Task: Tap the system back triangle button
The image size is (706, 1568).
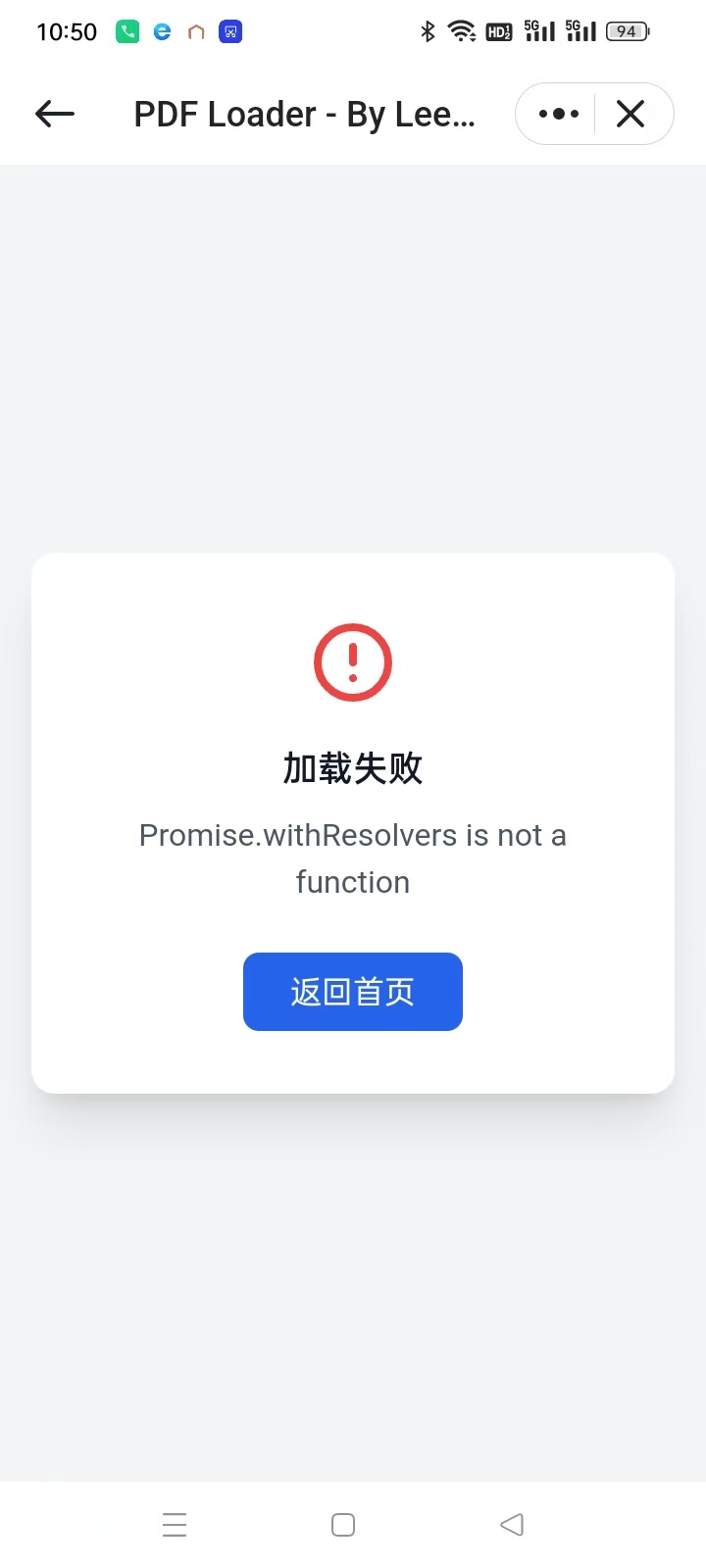Action: (x=512, y=1525)
